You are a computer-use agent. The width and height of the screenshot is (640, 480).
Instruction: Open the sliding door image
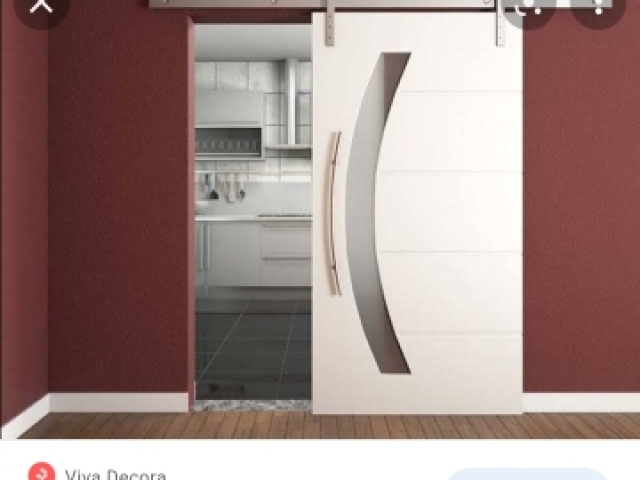(320, 230)
